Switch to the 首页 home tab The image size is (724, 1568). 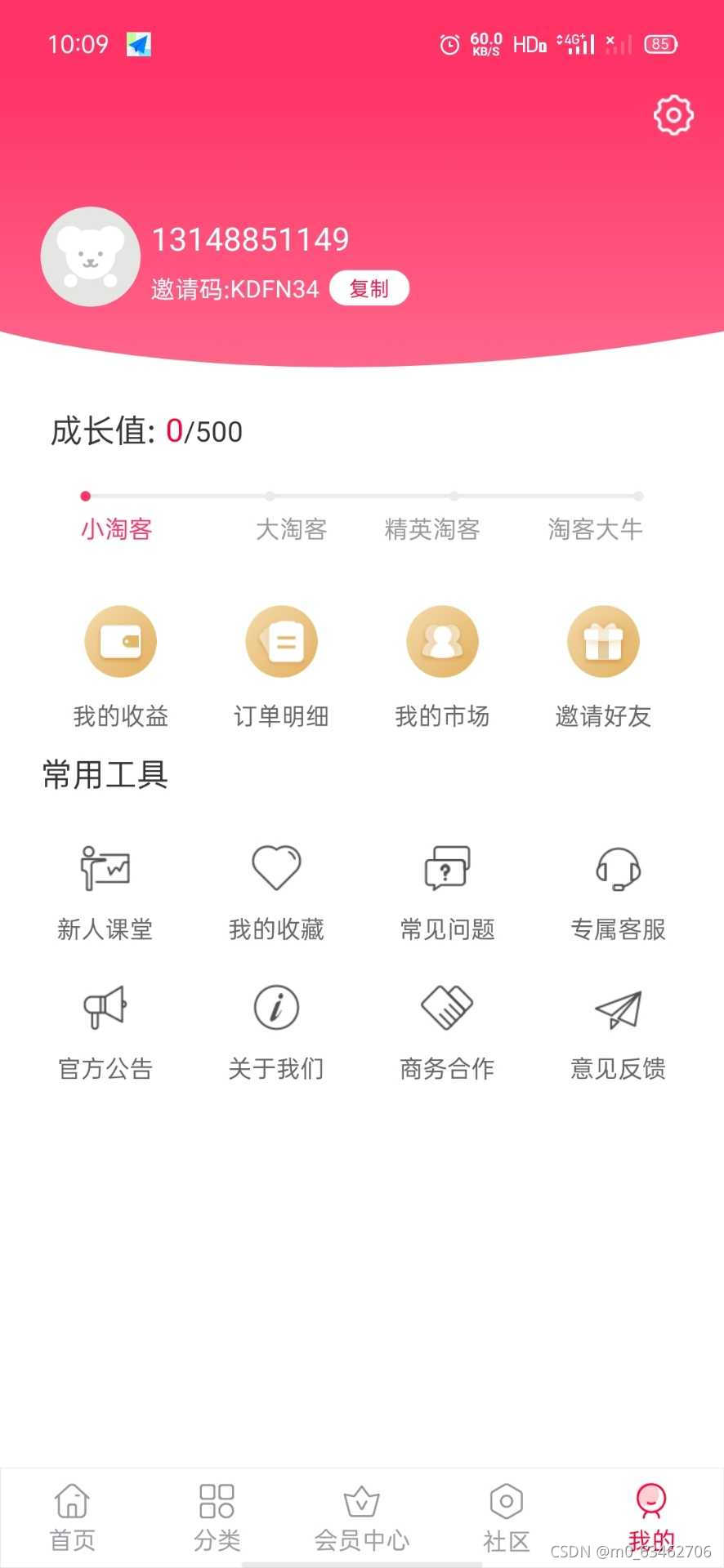pos(73,1517)
